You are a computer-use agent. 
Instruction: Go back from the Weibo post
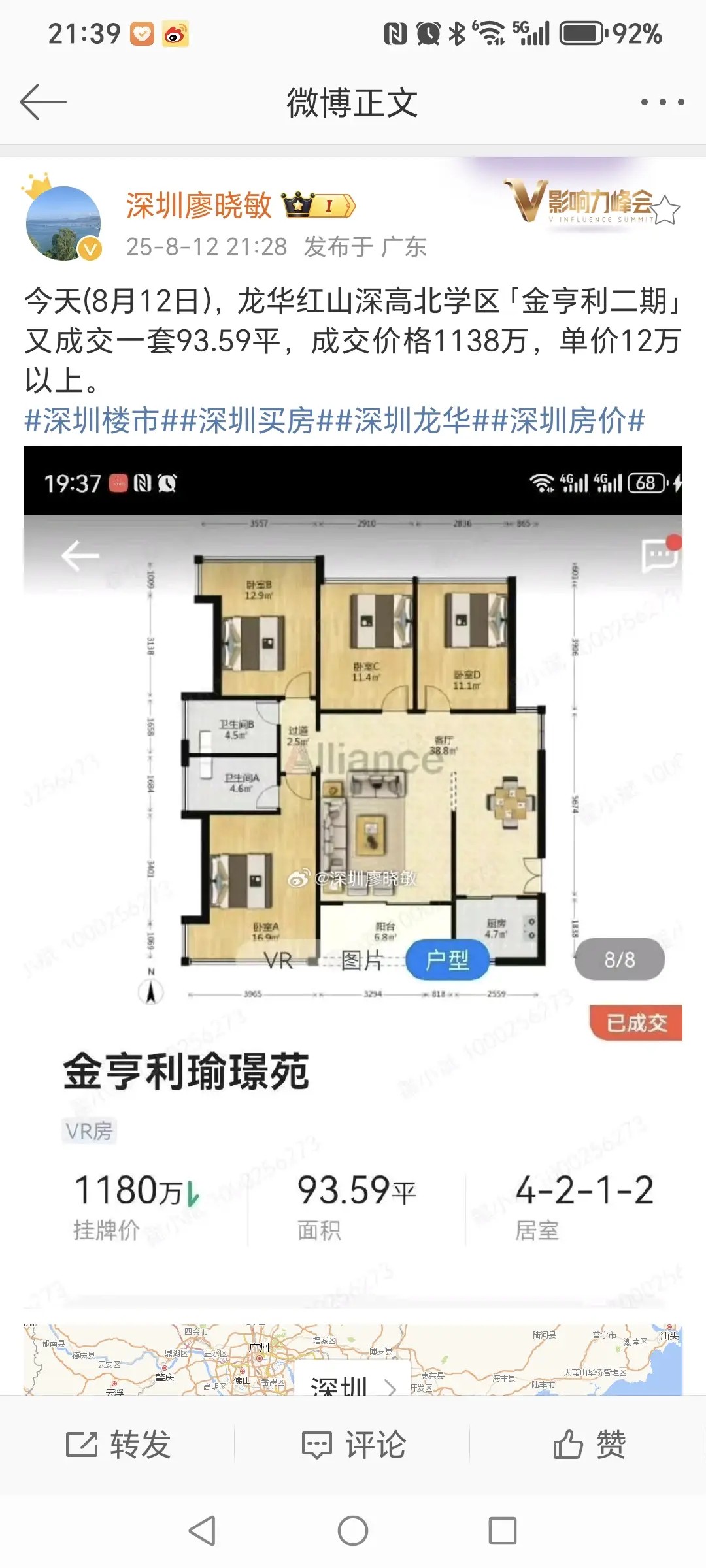43,102
